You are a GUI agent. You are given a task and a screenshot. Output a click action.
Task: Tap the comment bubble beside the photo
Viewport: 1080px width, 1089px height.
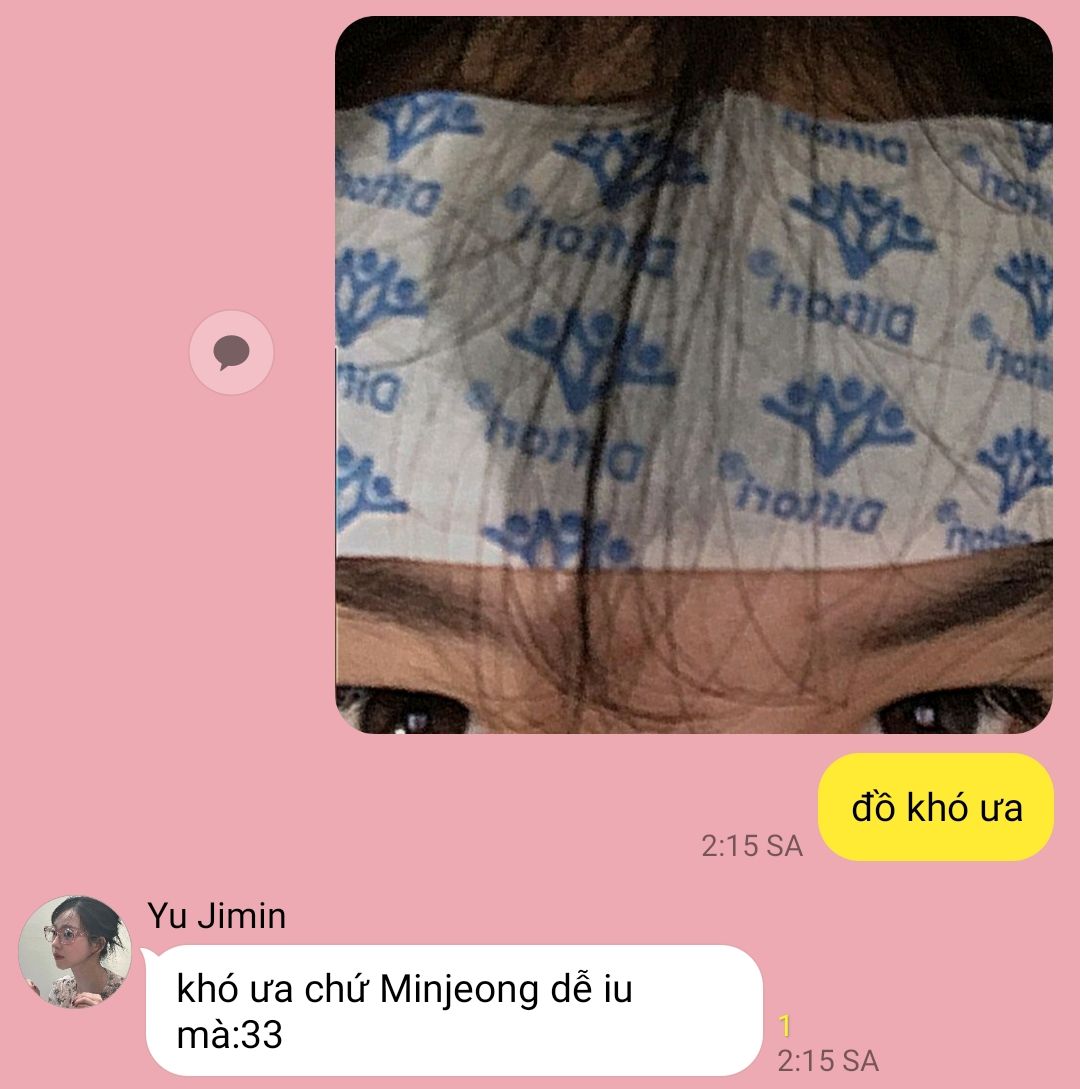pyautogui.click(x=231, y=352)
